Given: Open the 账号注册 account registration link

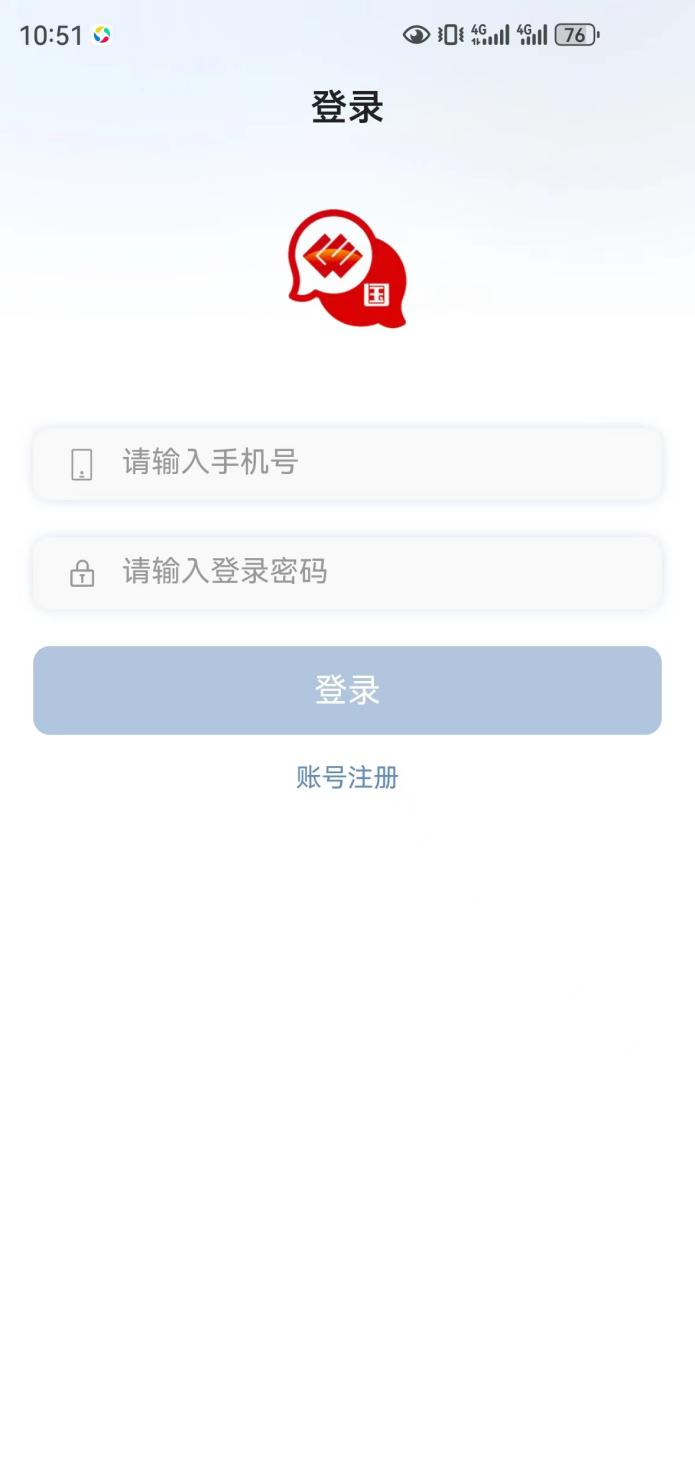Looking at the screenshot, I should point(347,777).
